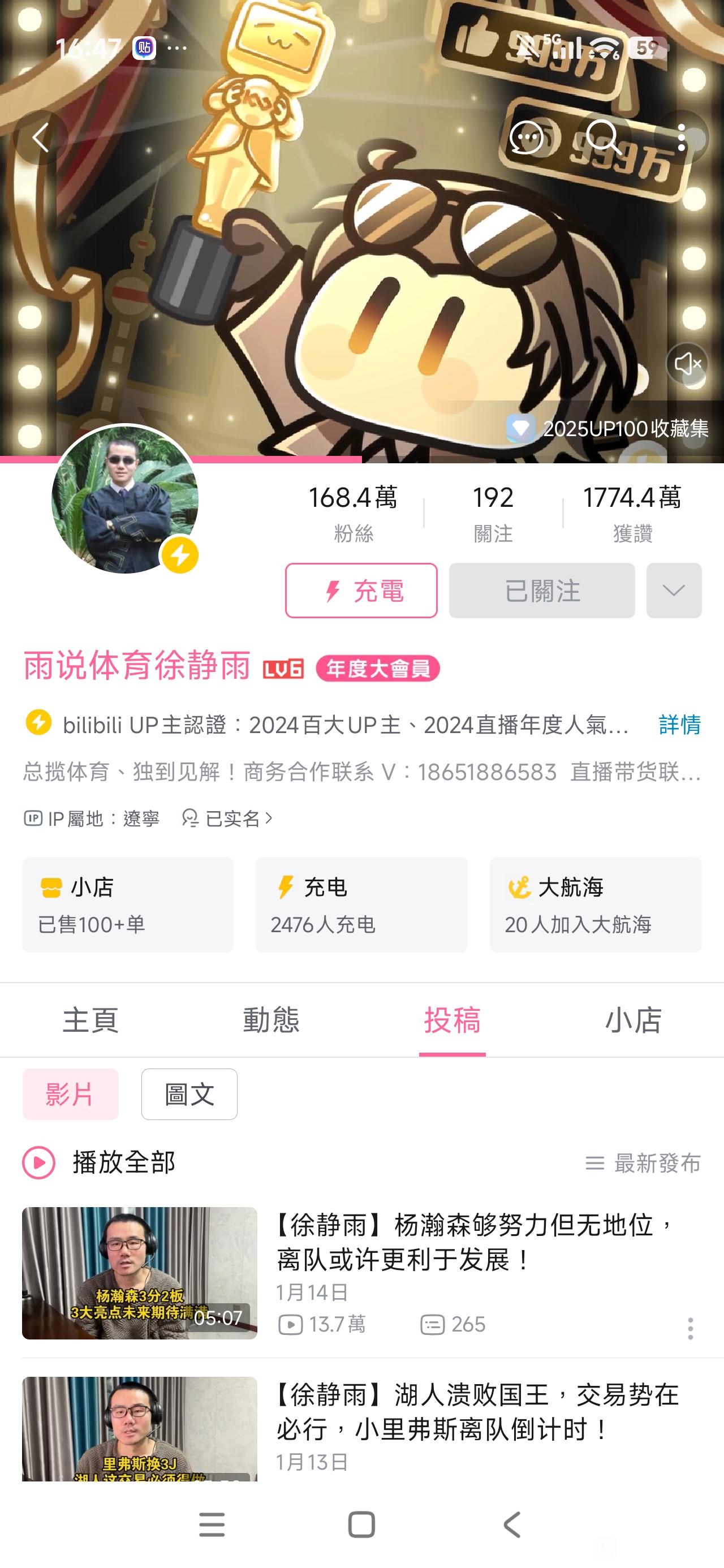Tap the 充電 button

tap(361, 591)
